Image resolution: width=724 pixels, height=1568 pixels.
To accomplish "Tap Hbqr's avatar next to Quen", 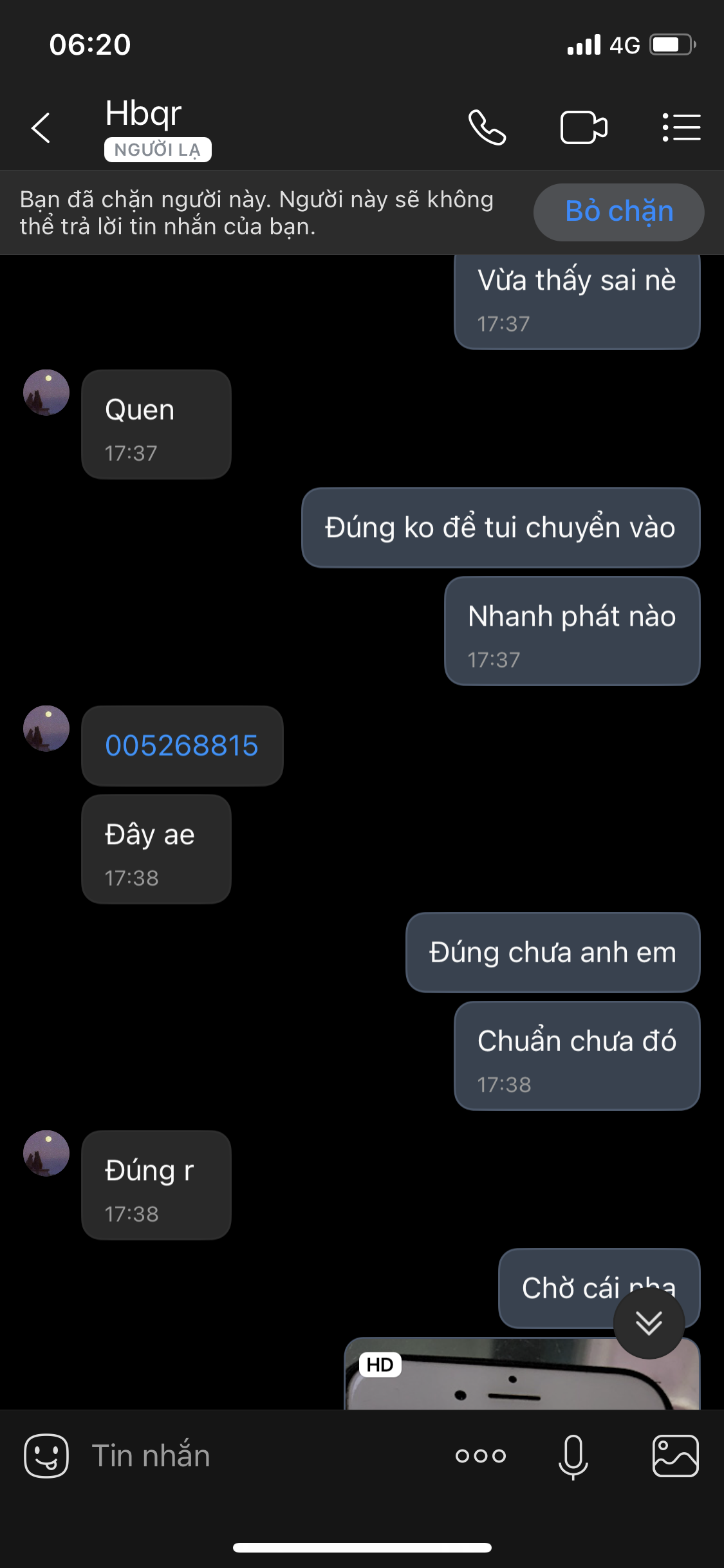I will [x=46, y=393].
